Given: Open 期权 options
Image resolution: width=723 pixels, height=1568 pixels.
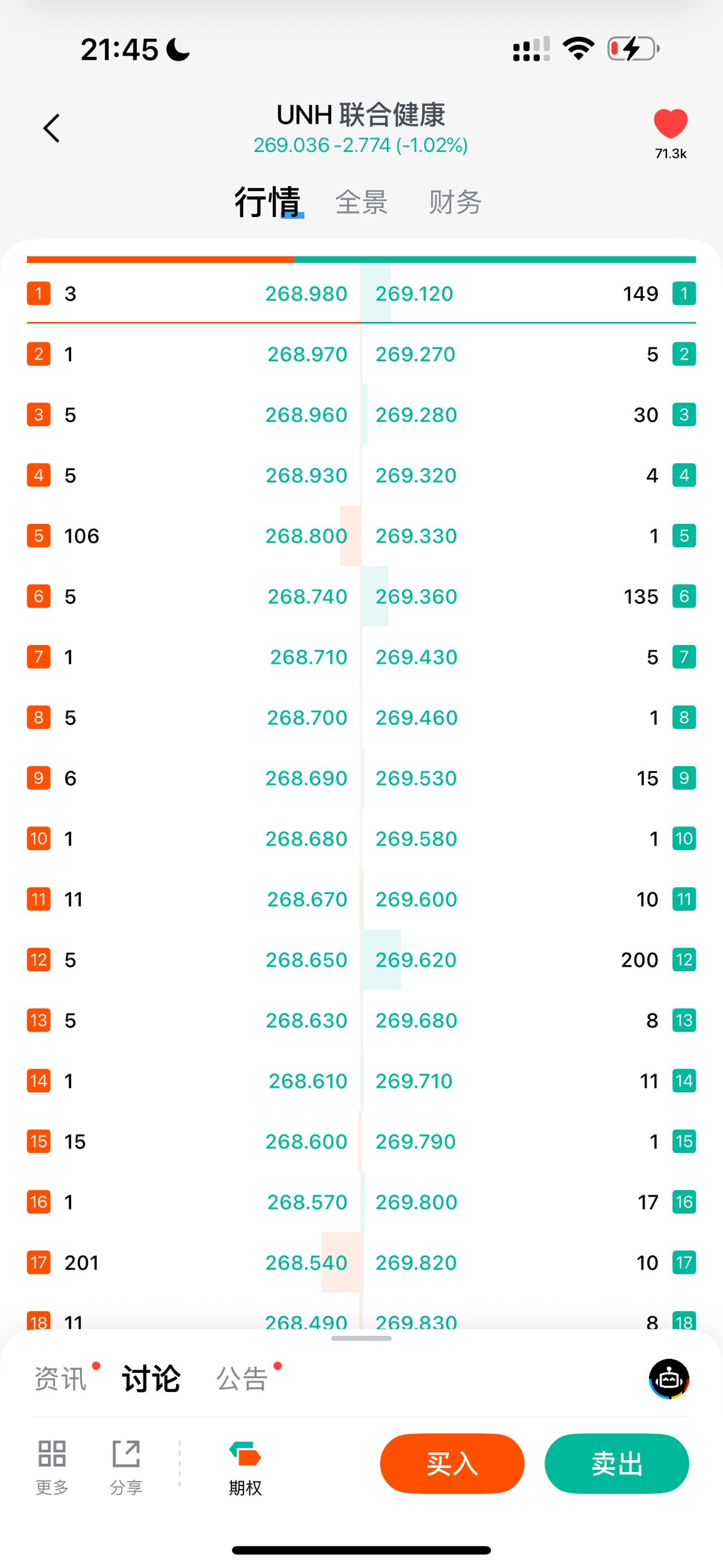Looking at the screenshot, I should [x=245, y=1468].
